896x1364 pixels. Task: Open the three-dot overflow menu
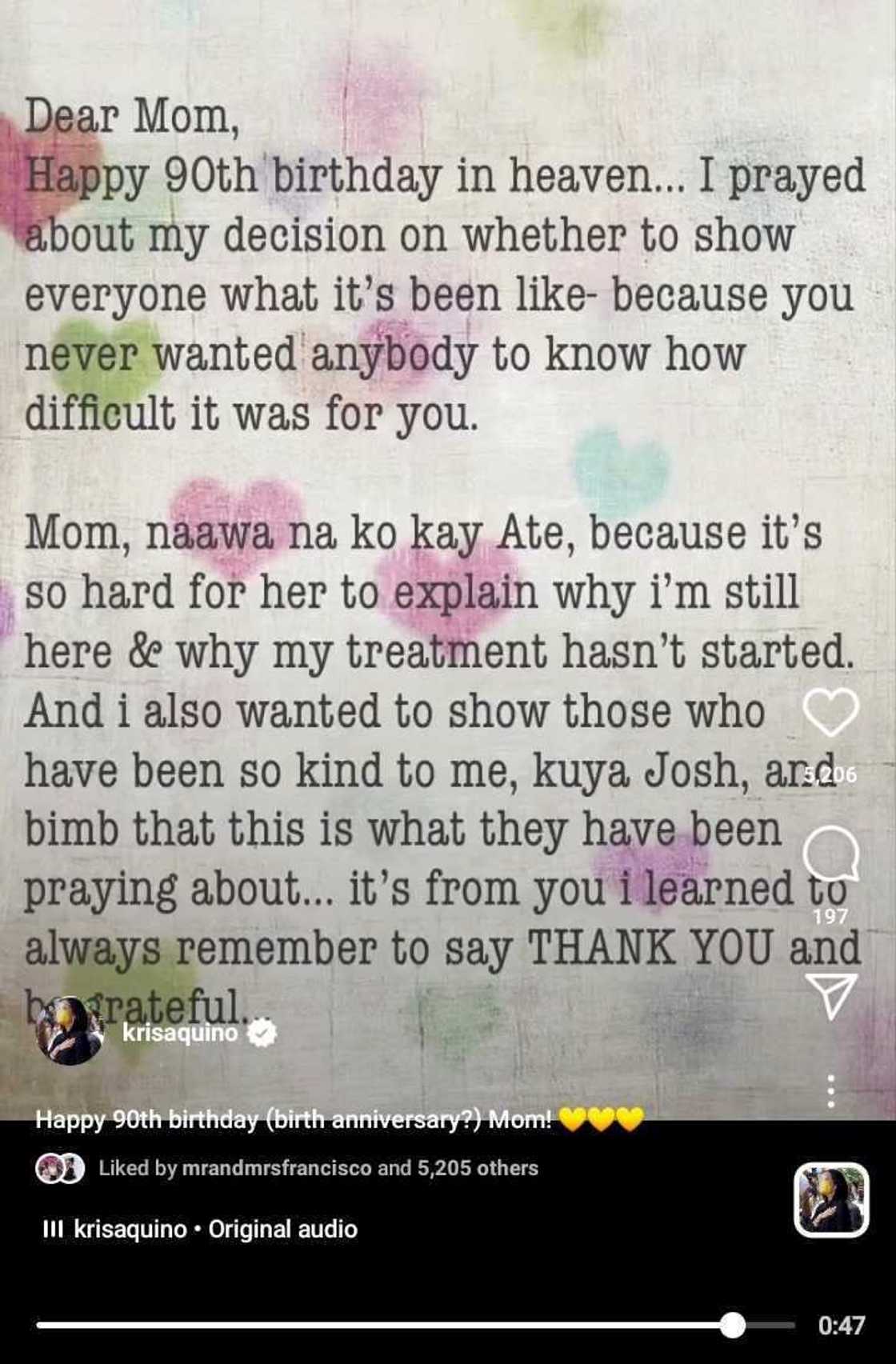(x=830, y=1091)
